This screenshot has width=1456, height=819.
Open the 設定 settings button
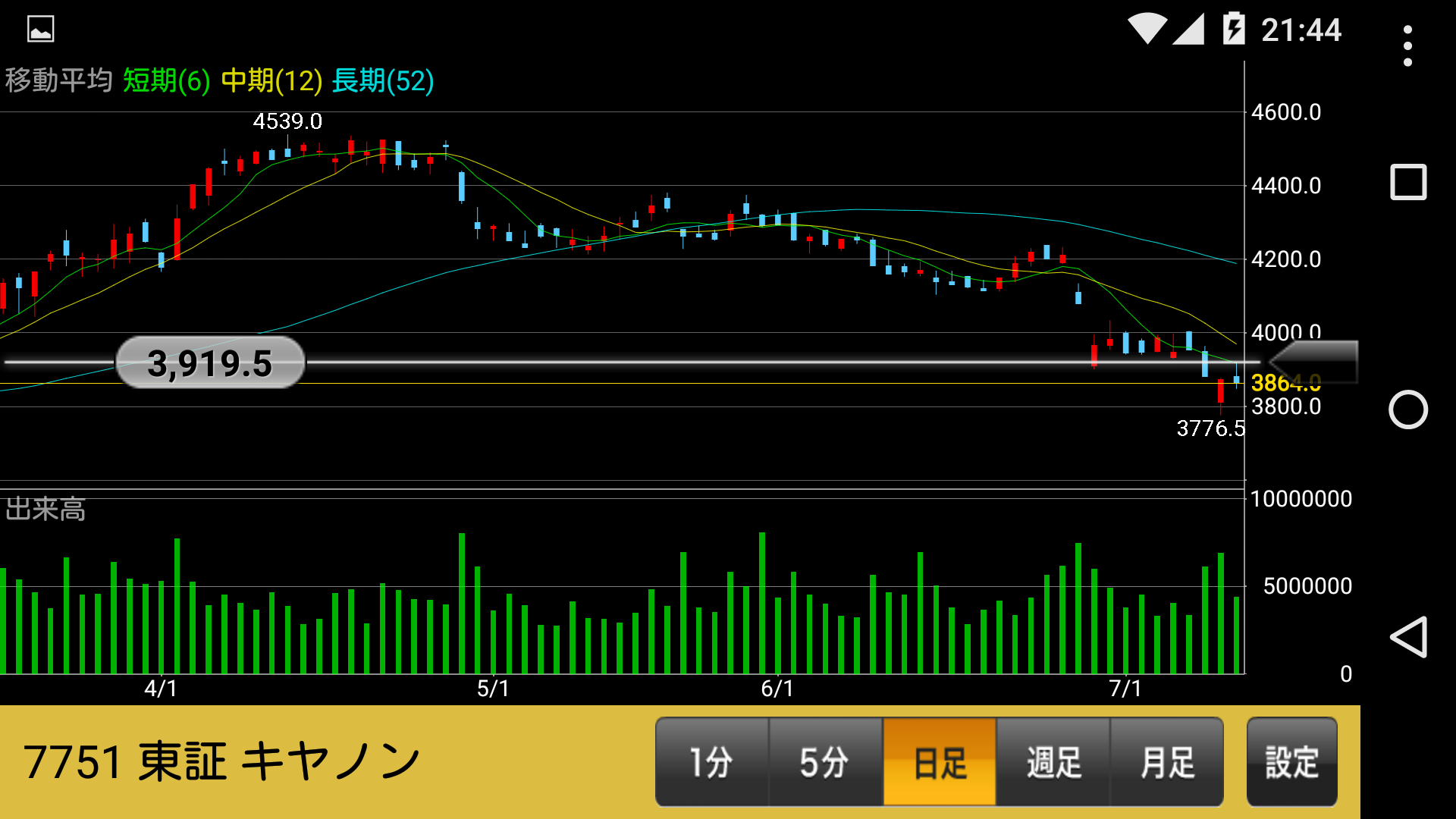1291,761
